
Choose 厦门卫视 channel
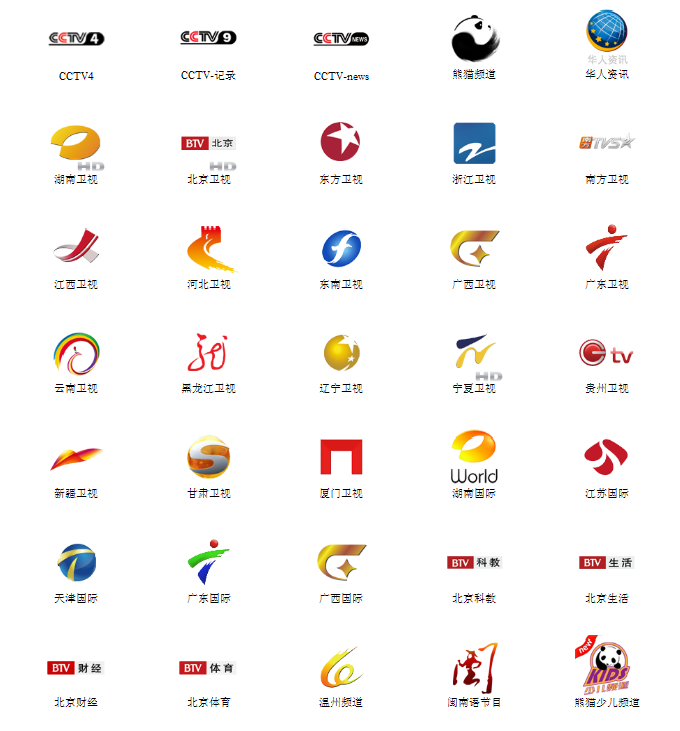point(341,457)
